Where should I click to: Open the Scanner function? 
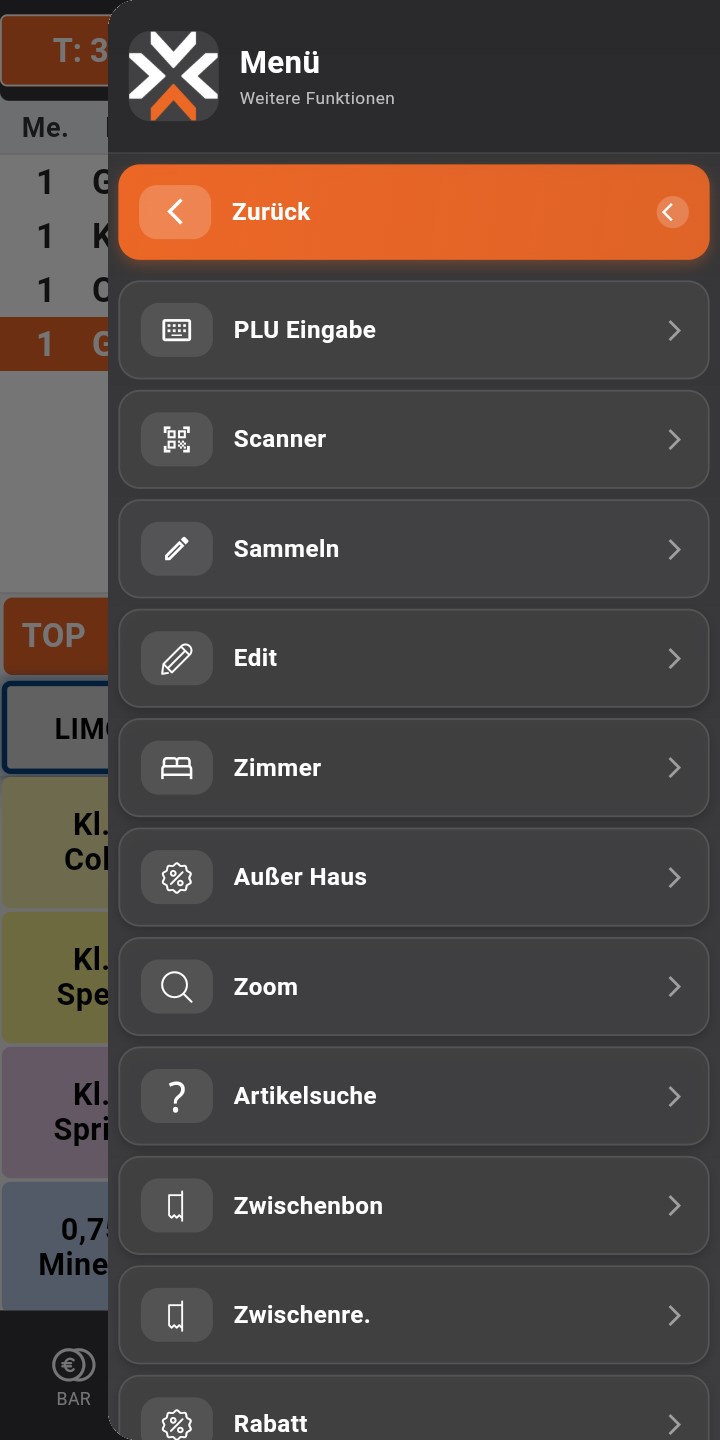coord(413,439)
